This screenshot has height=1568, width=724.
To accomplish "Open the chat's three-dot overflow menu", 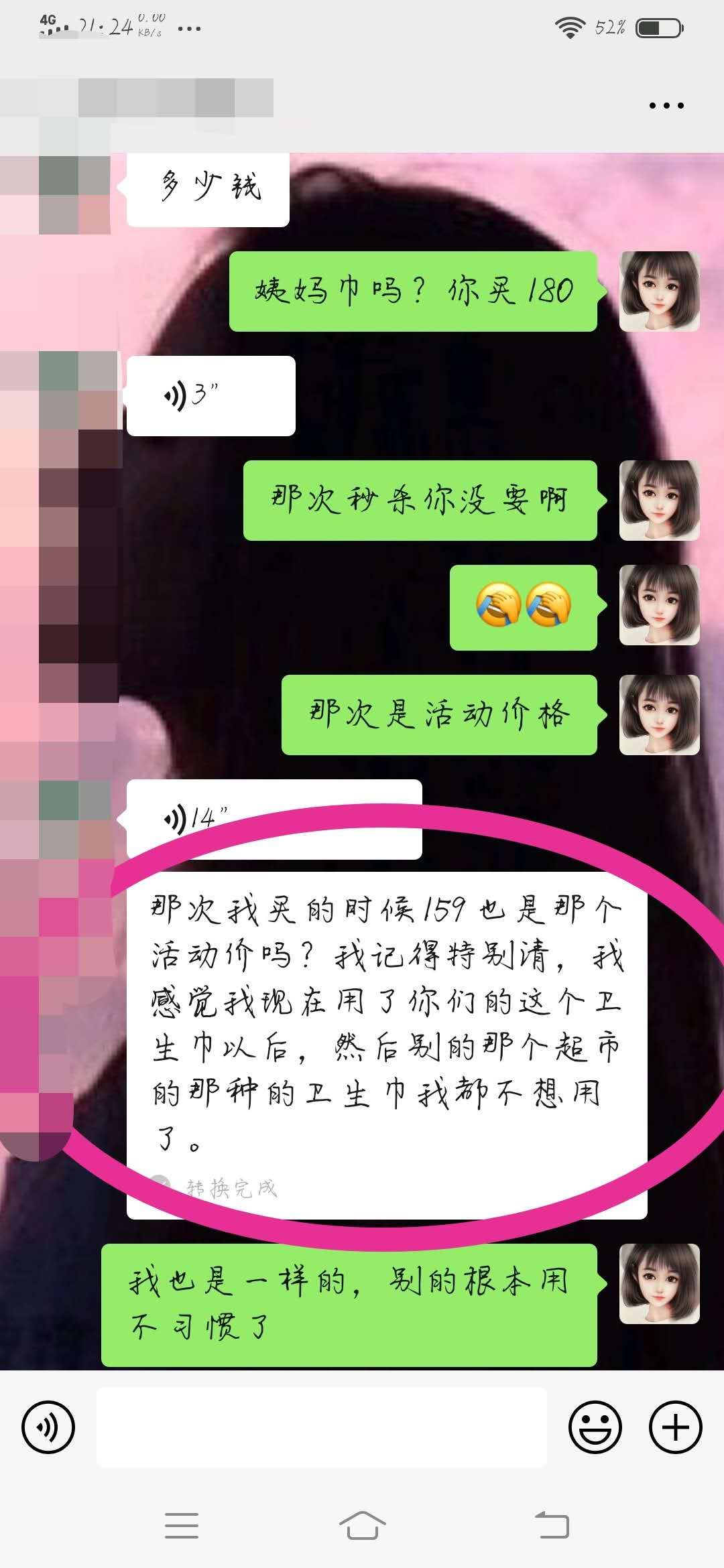I will [666, 106].
